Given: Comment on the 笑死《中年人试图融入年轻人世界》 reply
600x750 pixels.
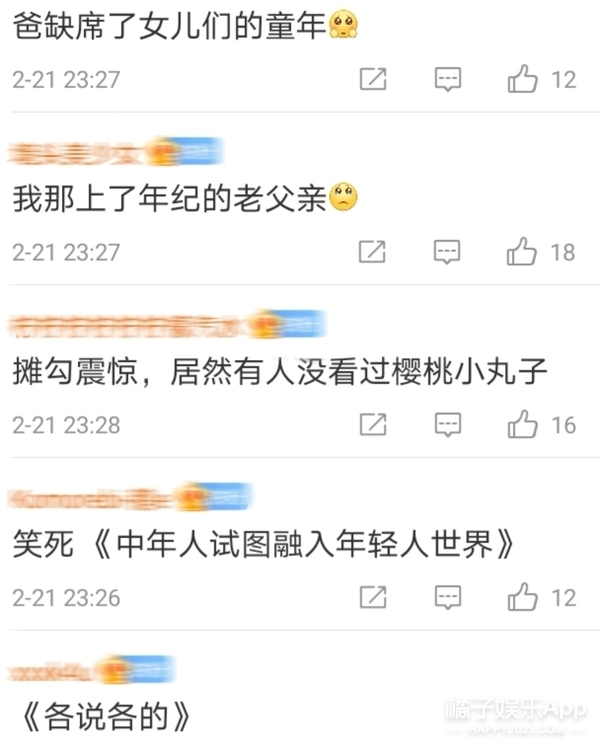Looking at the screenshot, I should 447,598.
